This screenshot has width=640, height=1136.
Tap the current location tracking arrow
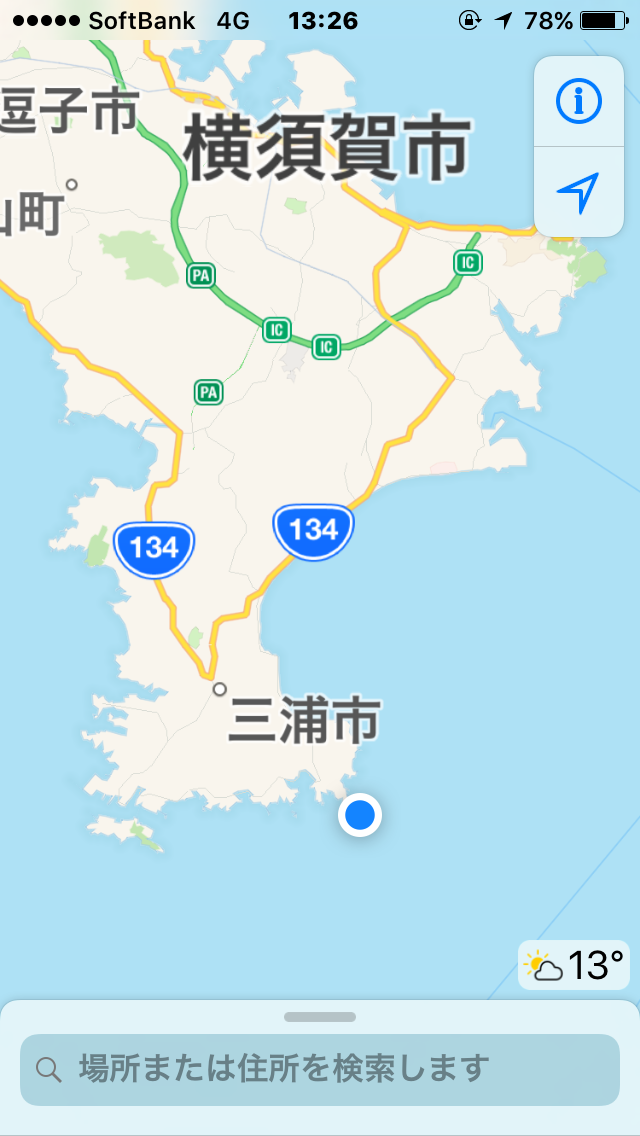coord(578,192)
